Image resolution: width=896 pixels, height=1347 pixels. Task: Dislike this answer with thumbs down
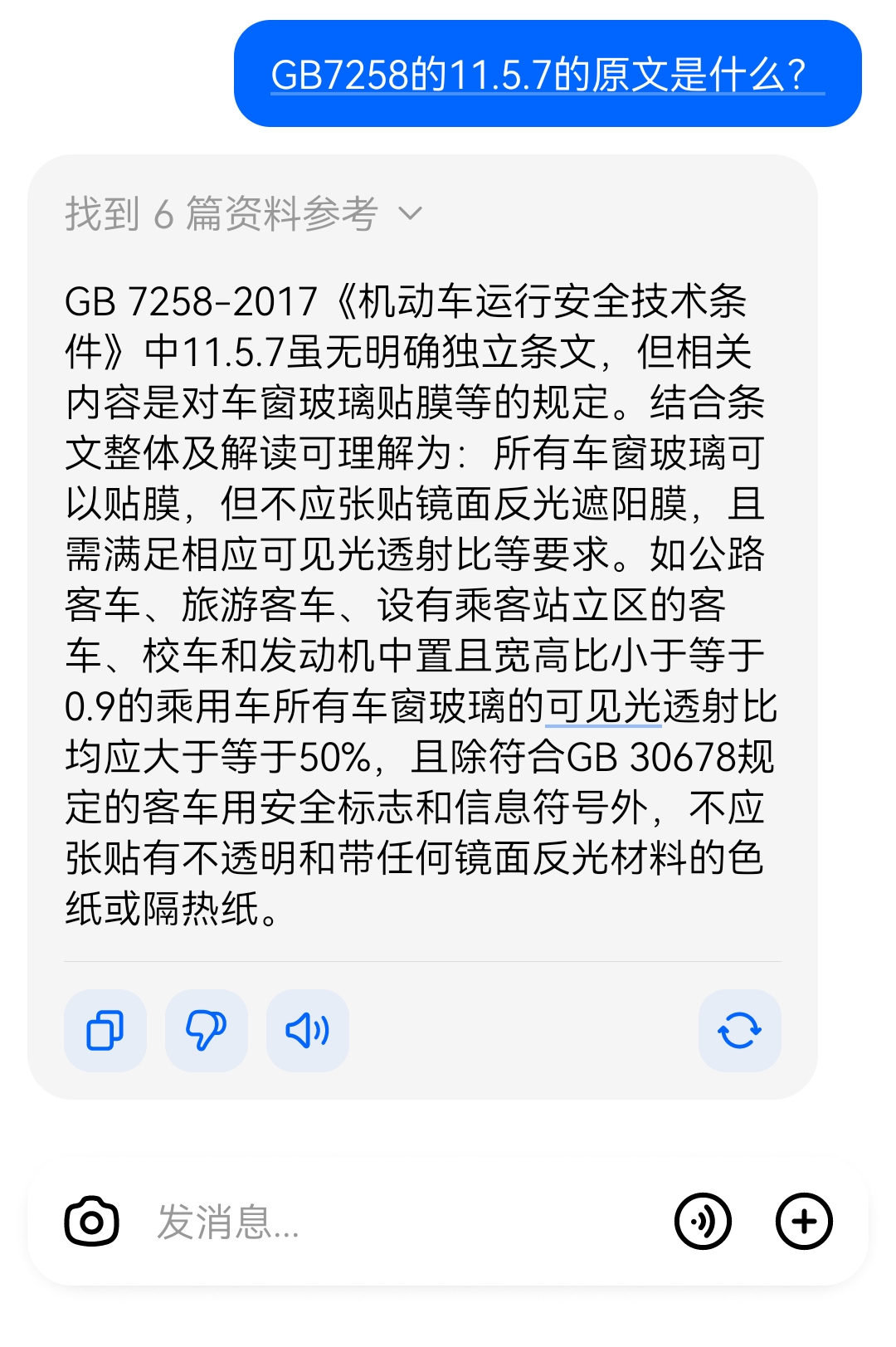pos(206,1031)
